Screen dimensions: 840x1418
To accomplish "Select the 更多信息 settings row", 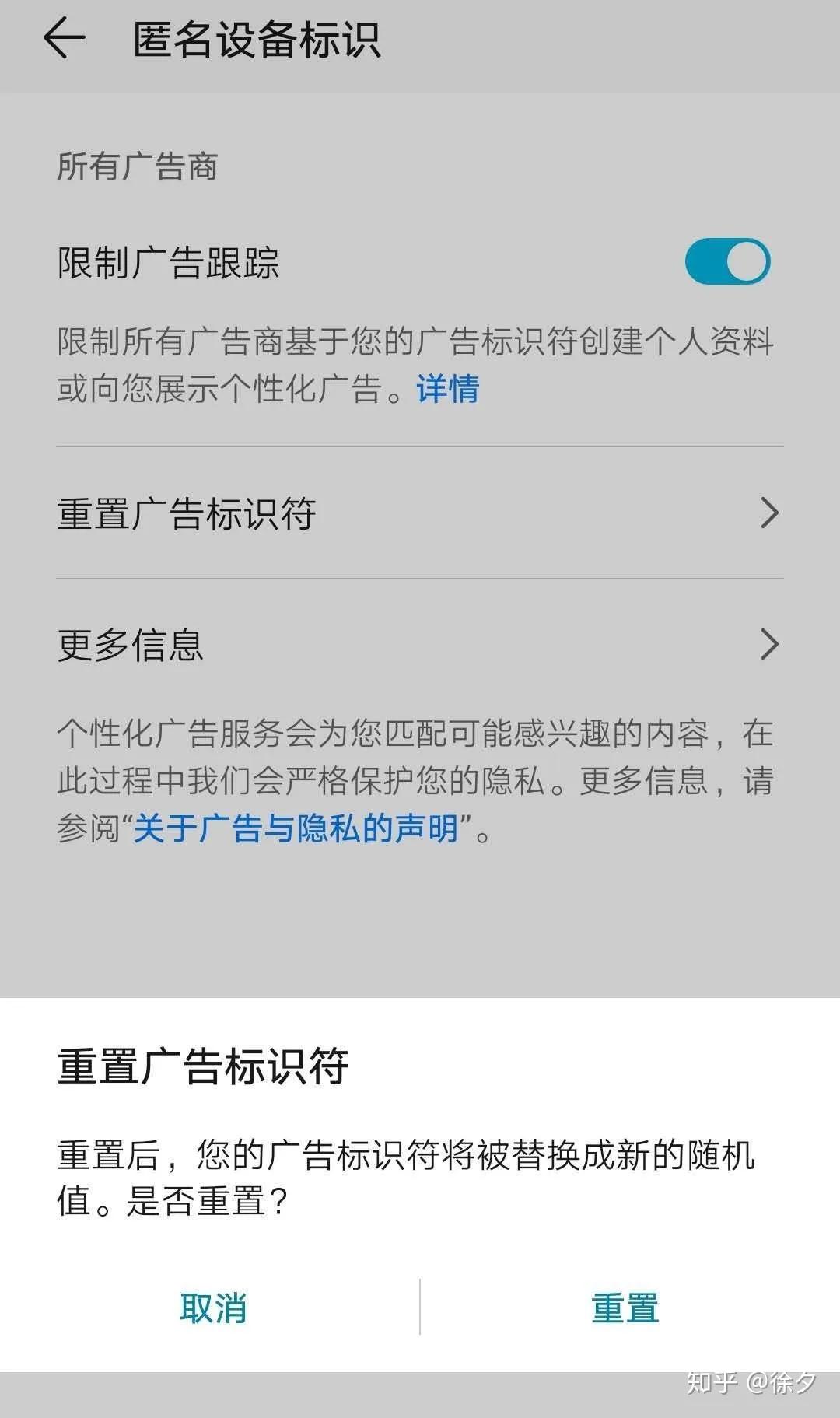I will tap(311, 644).
